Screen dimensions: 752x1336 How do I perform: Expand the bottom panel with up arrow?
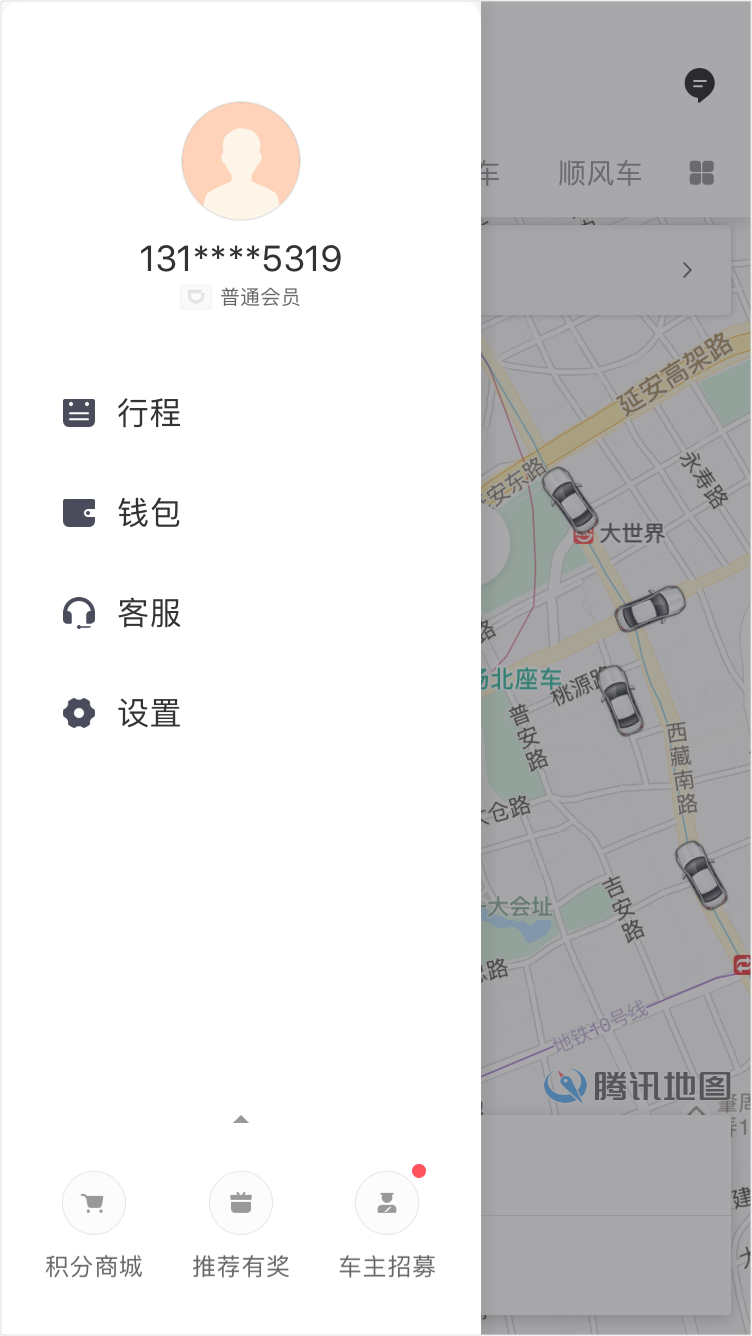(x=241, y=1119)
